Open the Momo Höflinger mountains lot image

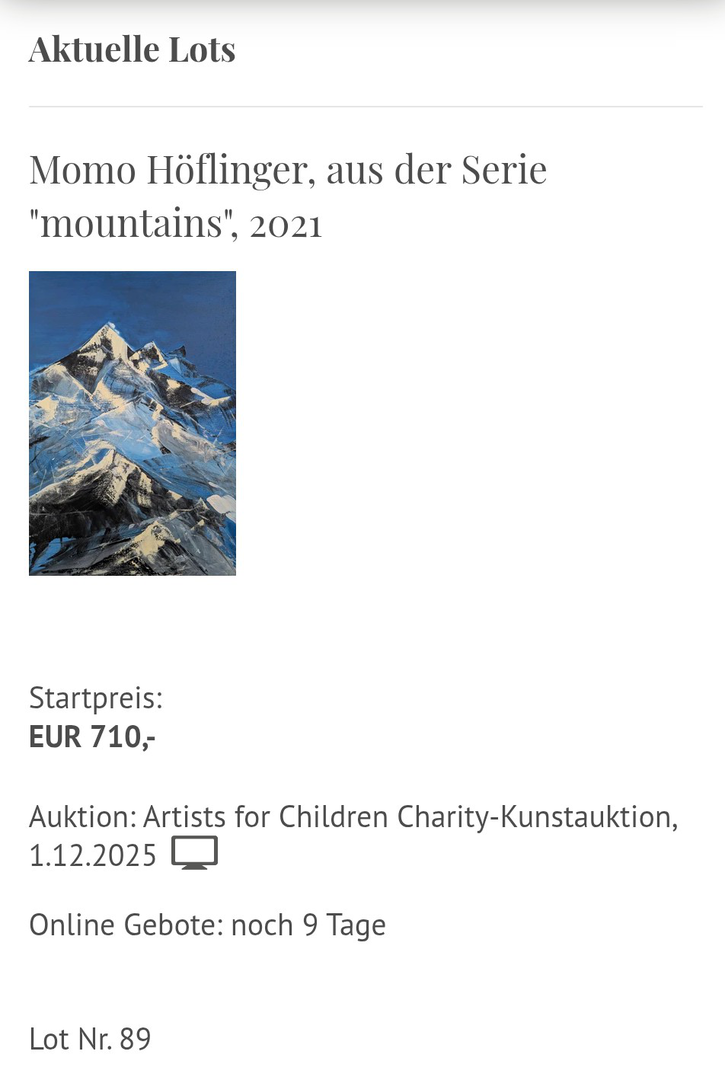(x=132, y=423)
